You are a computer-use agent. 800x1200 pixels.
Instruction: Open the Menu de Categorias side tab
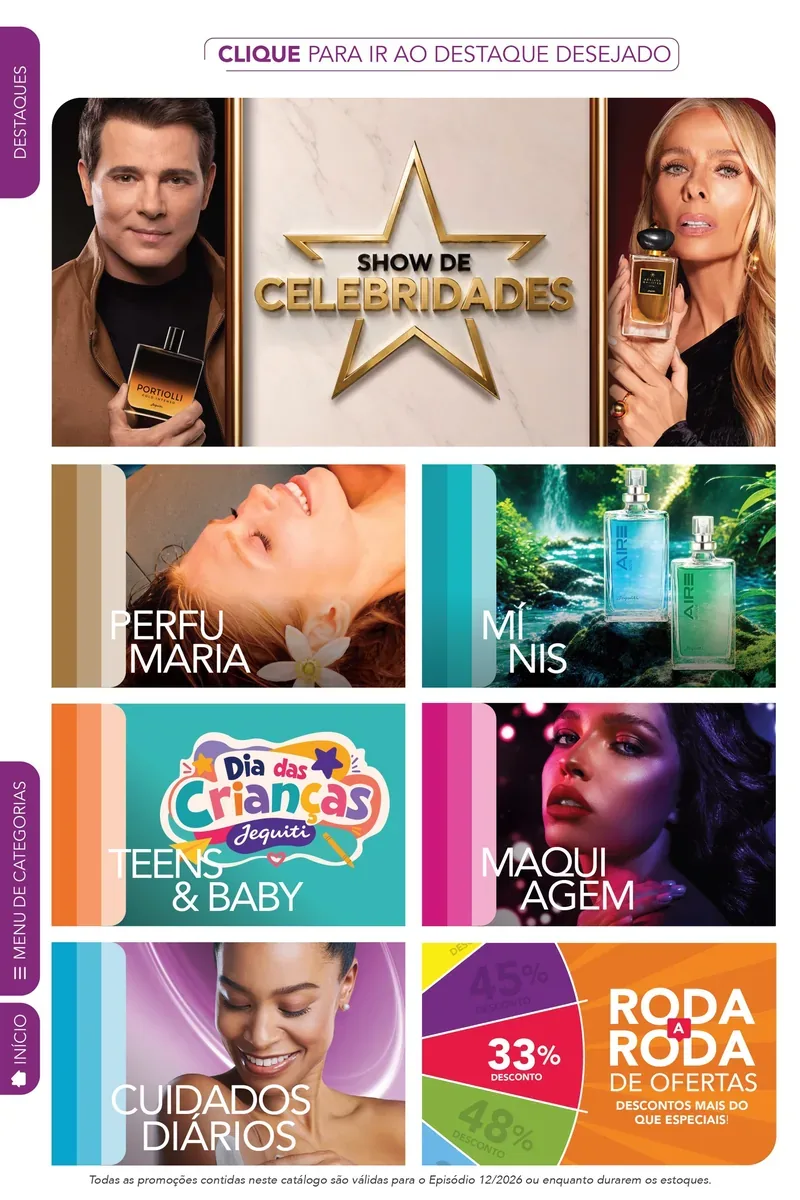(x=19, y=878)
